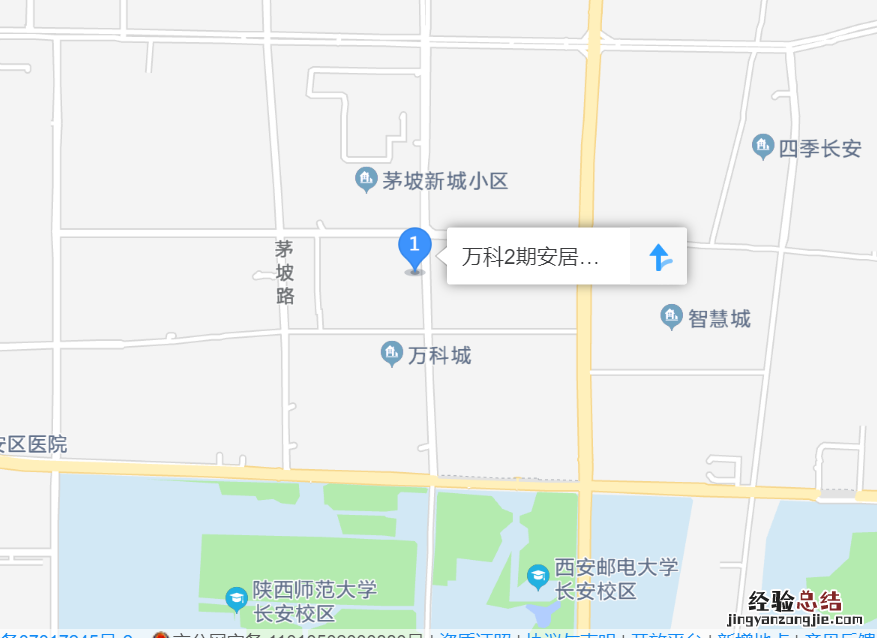Start route navigation via the blue arrow icon
Viewport: 877px width, 638px height.
(x=659, y=257)
